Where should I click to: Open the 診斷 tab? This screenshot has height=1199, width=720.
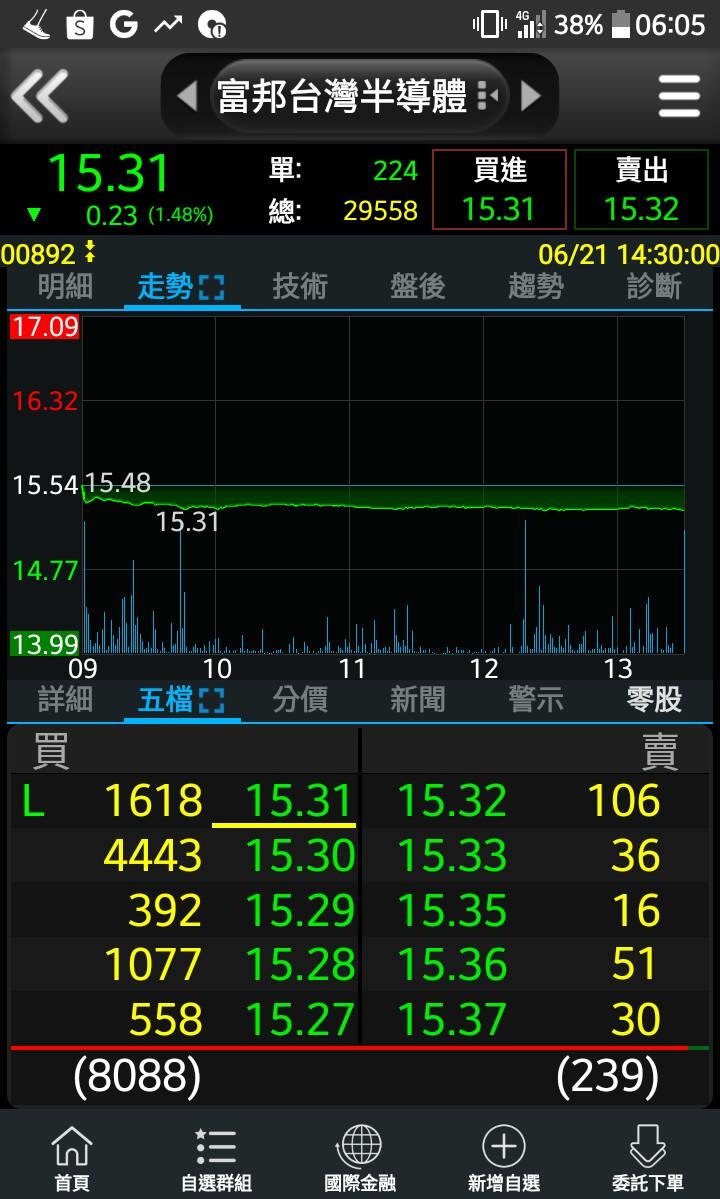654,287
